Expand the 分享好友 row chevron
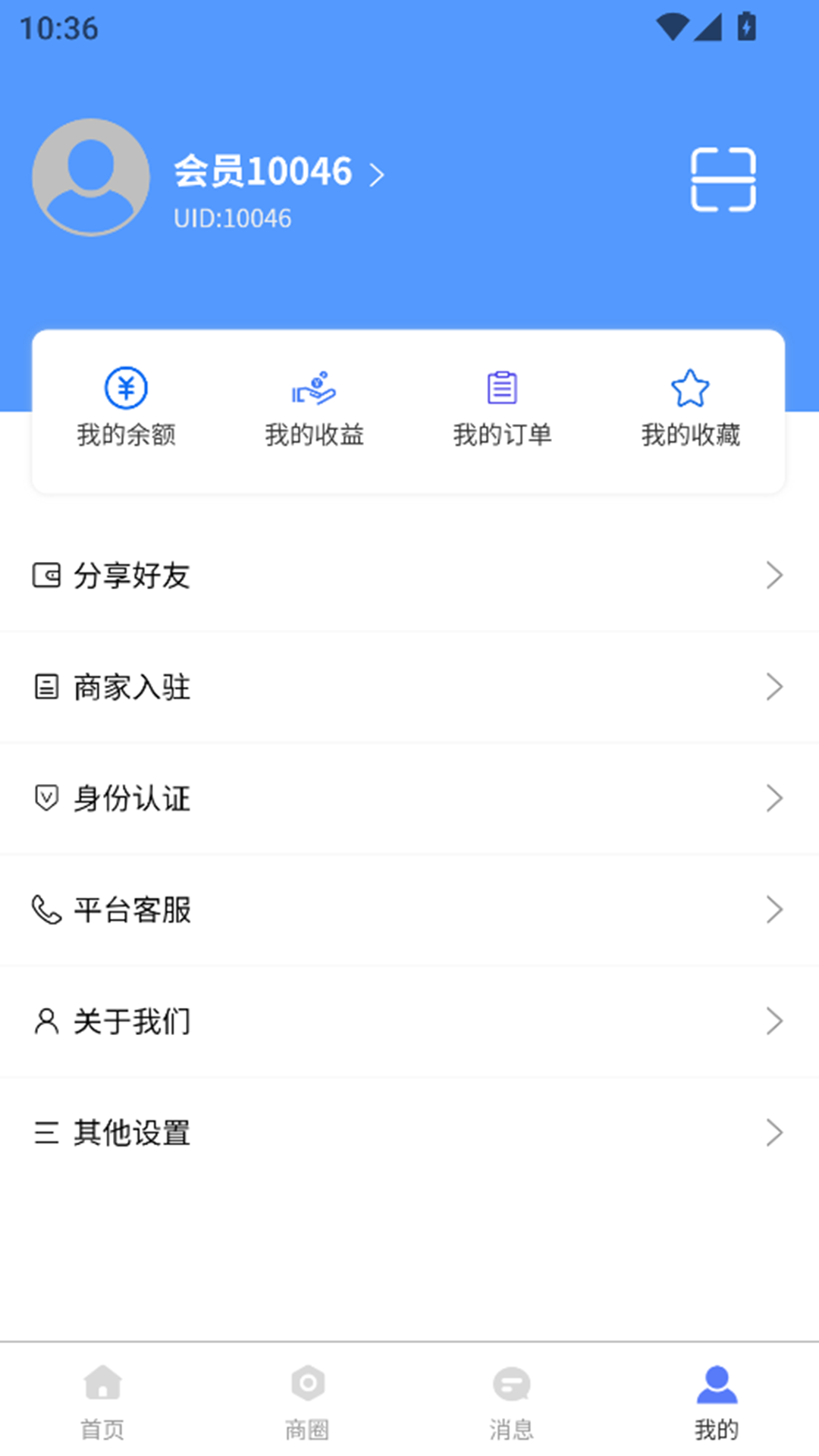Image resolution: width=819 pixels, height=1456 pixels. click(x=775, y=575)
